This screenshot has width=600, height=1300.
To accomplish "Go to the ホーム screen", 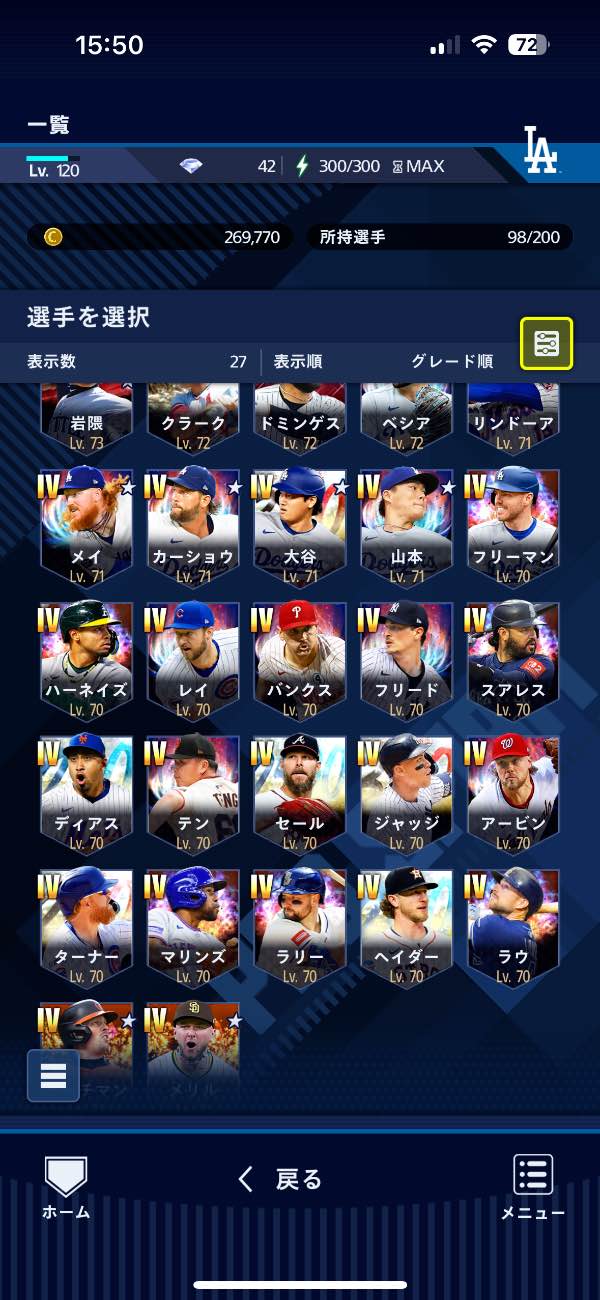I will pos(66,1187).
